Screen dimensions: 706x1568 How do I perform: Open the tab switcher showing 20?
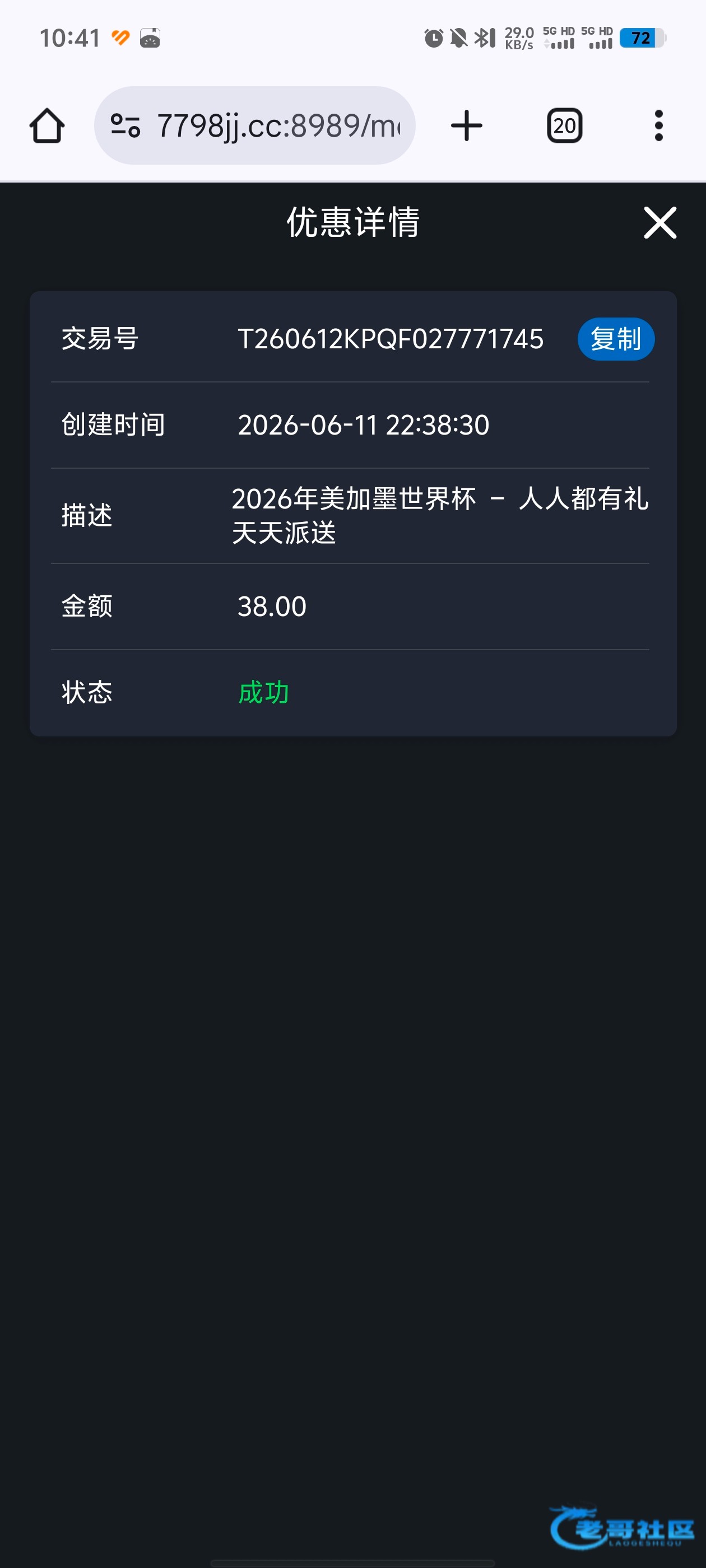pos(565,126)
